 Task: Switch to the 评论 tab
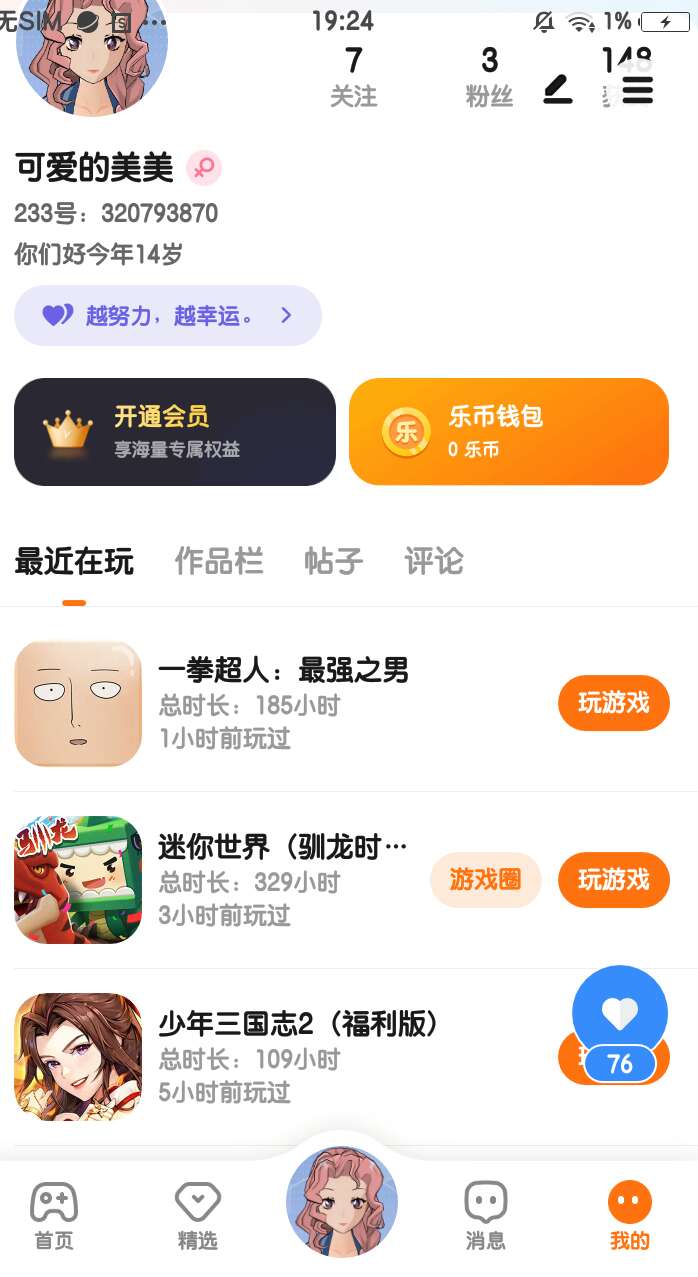click(434, 561)
